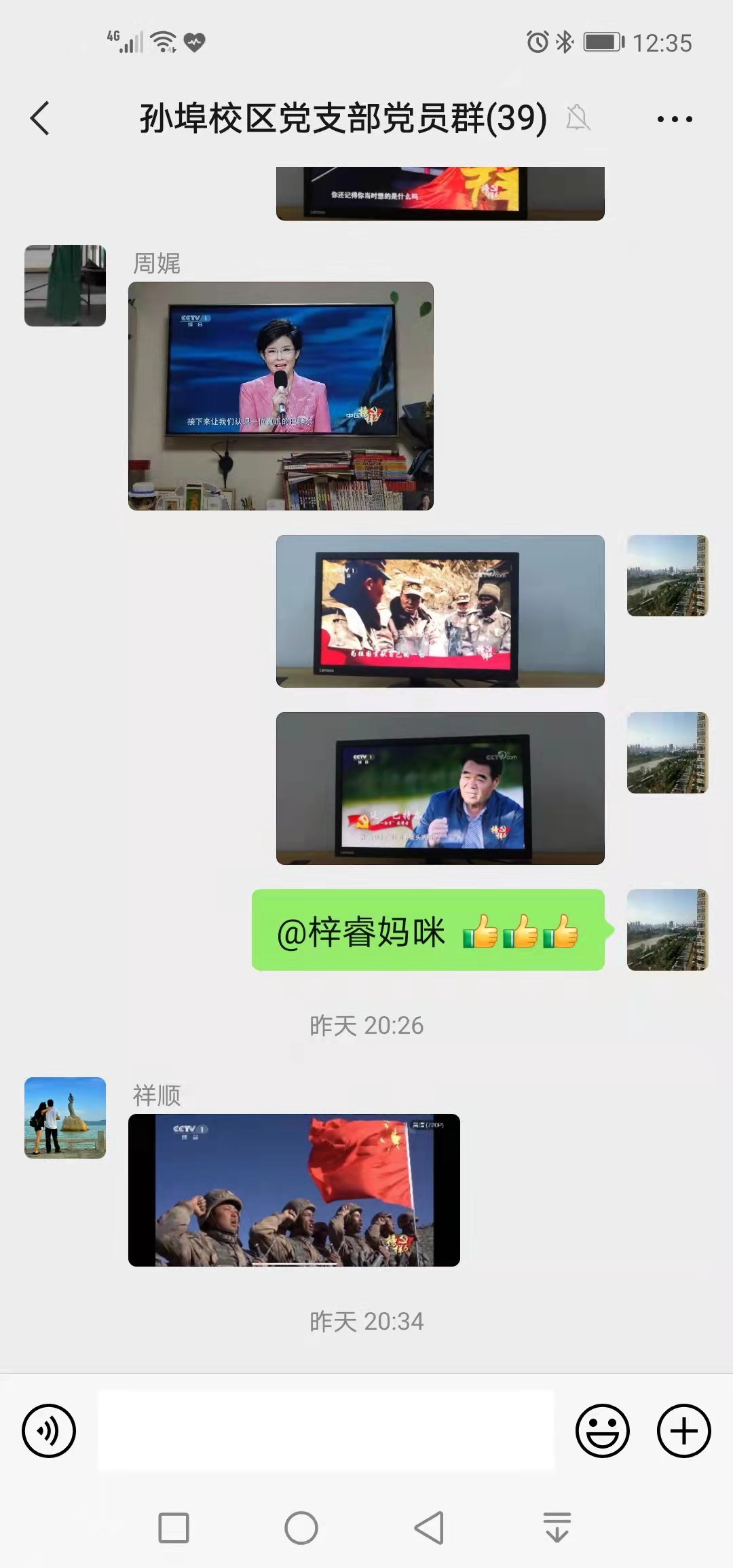Open the red flag picture from 祥顺
The image size is (733, 1568).
click(294, 1190)
